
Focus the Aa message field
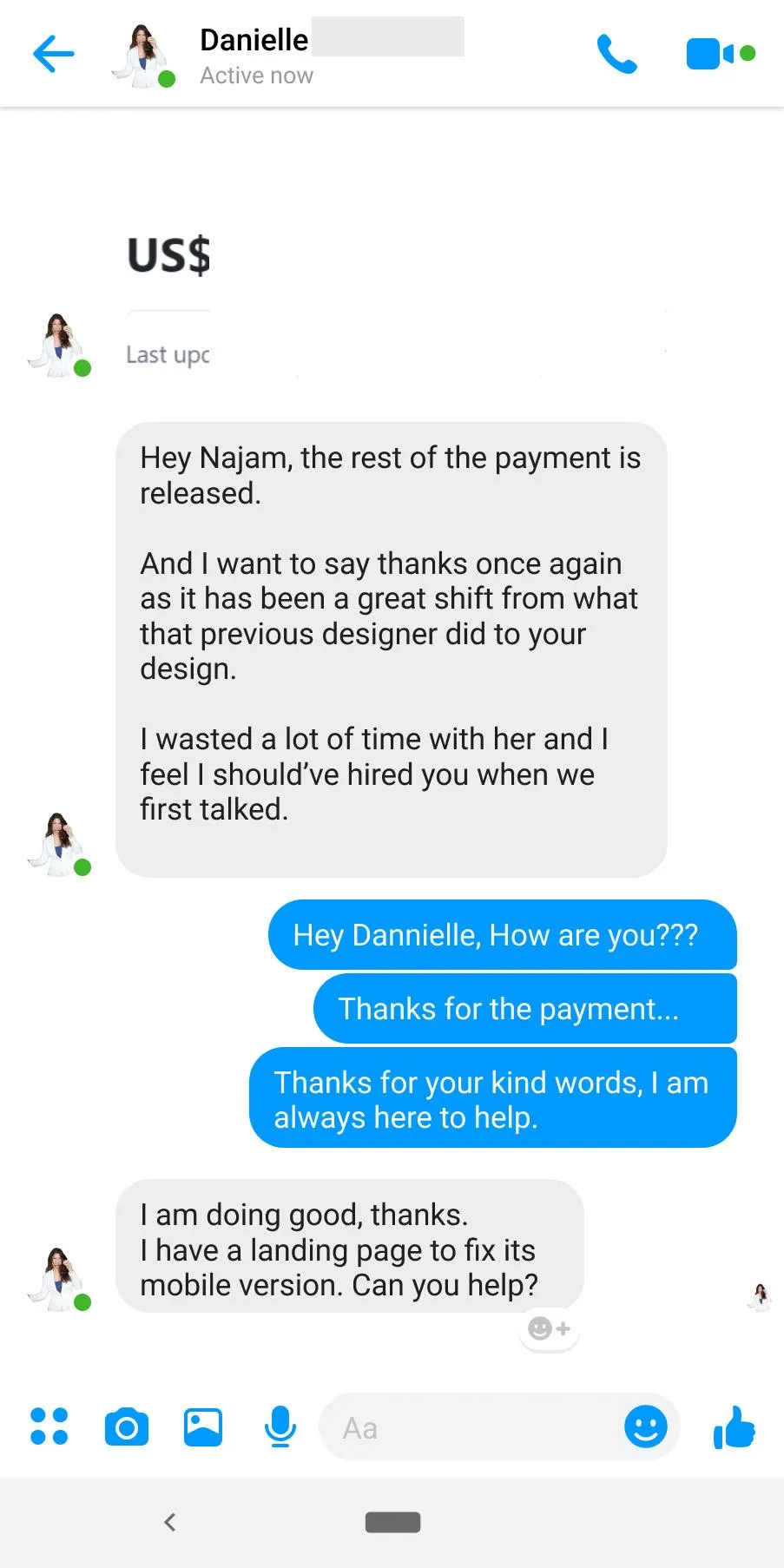(469, 1427)
